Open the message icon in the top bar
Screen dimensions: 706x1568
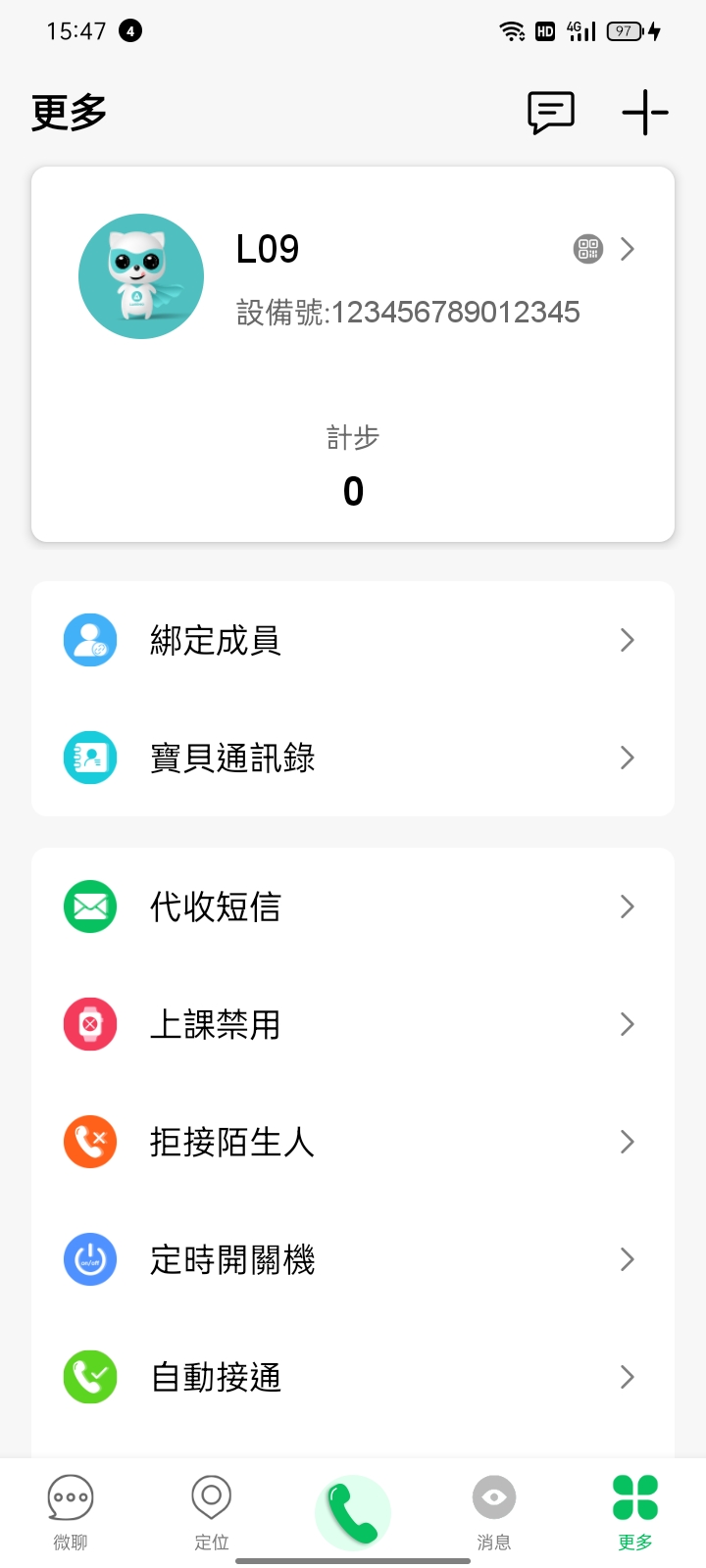click(x=550, y=113)
